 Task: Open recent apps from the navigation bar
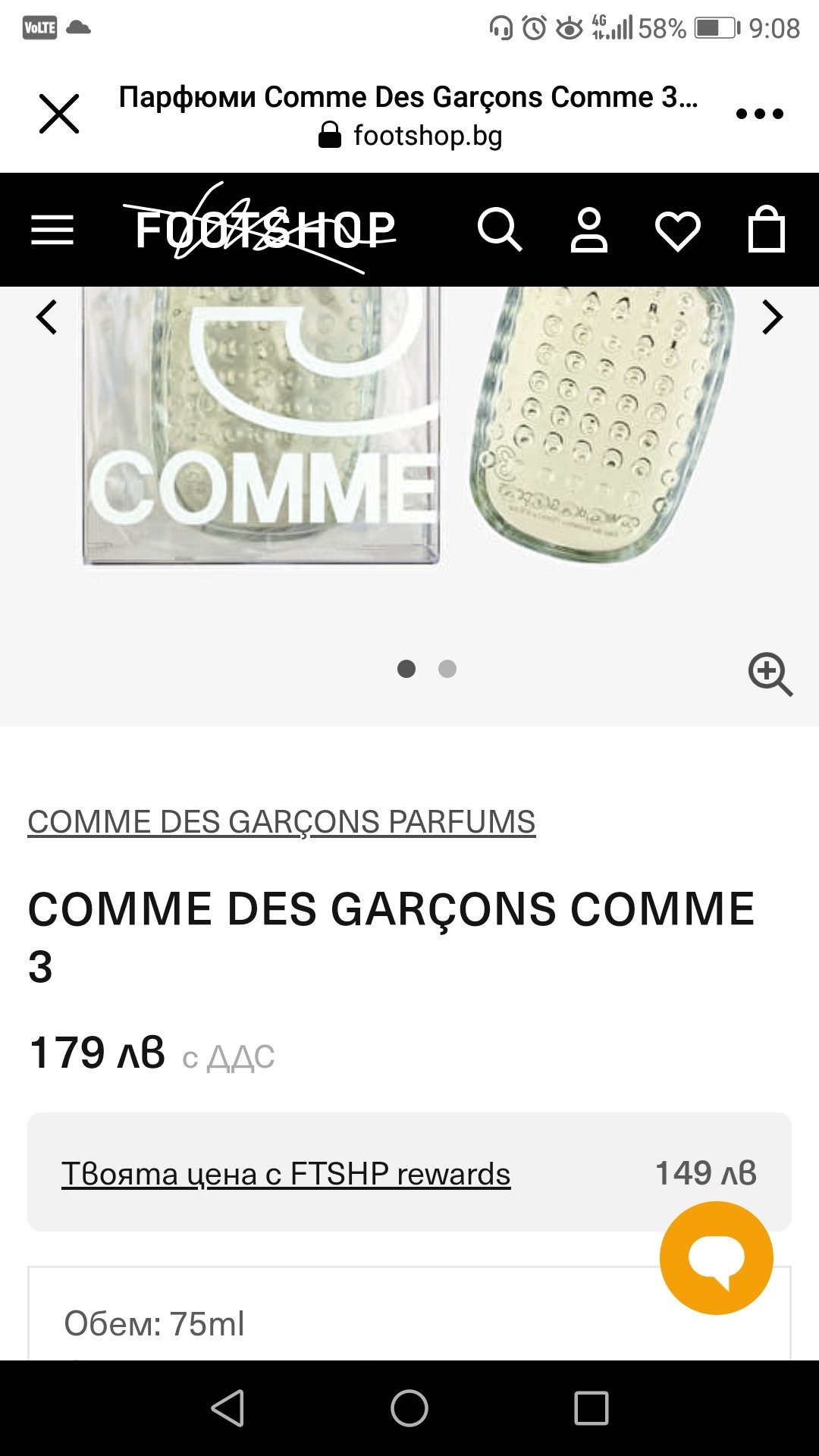pyautogui.click(x=591, y=1408)
